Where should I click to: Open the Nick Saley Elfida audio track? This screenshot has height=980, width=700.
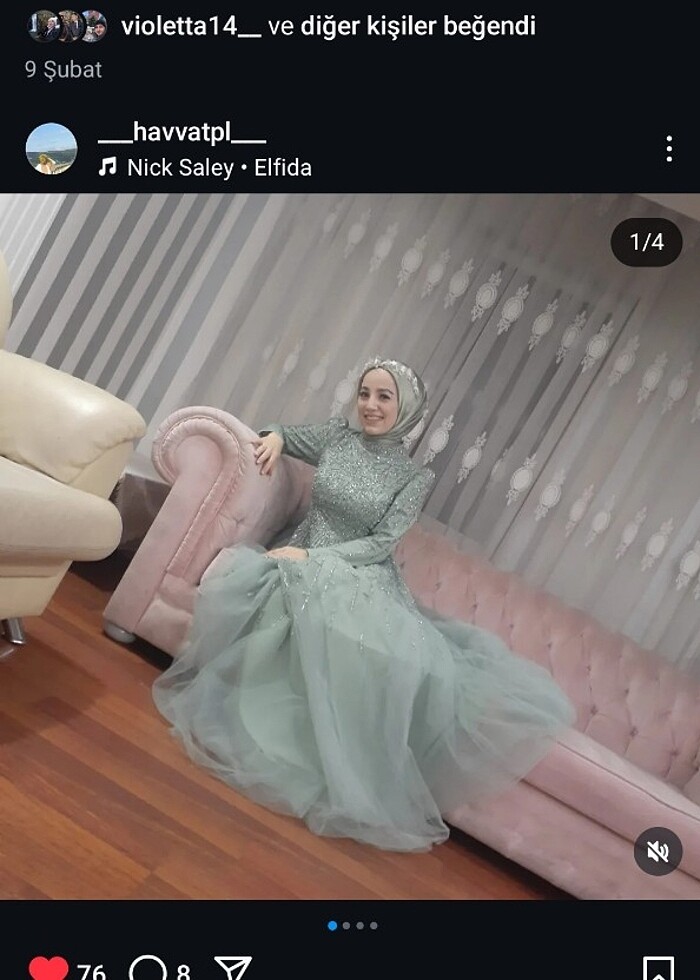(x=218, y=167)
